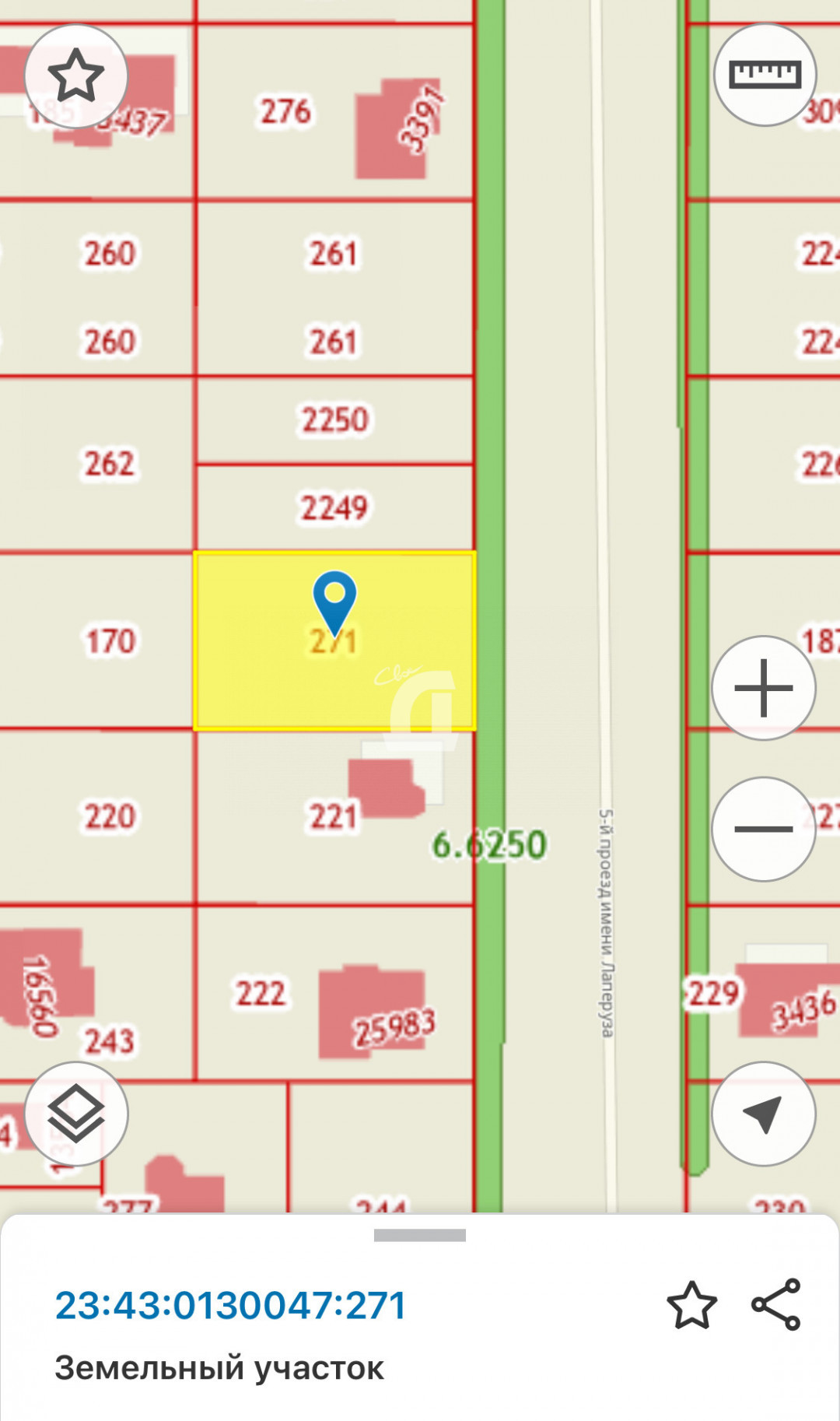Open the map layers selector
Screen dimensions: 840x1421
point(76,1114)
